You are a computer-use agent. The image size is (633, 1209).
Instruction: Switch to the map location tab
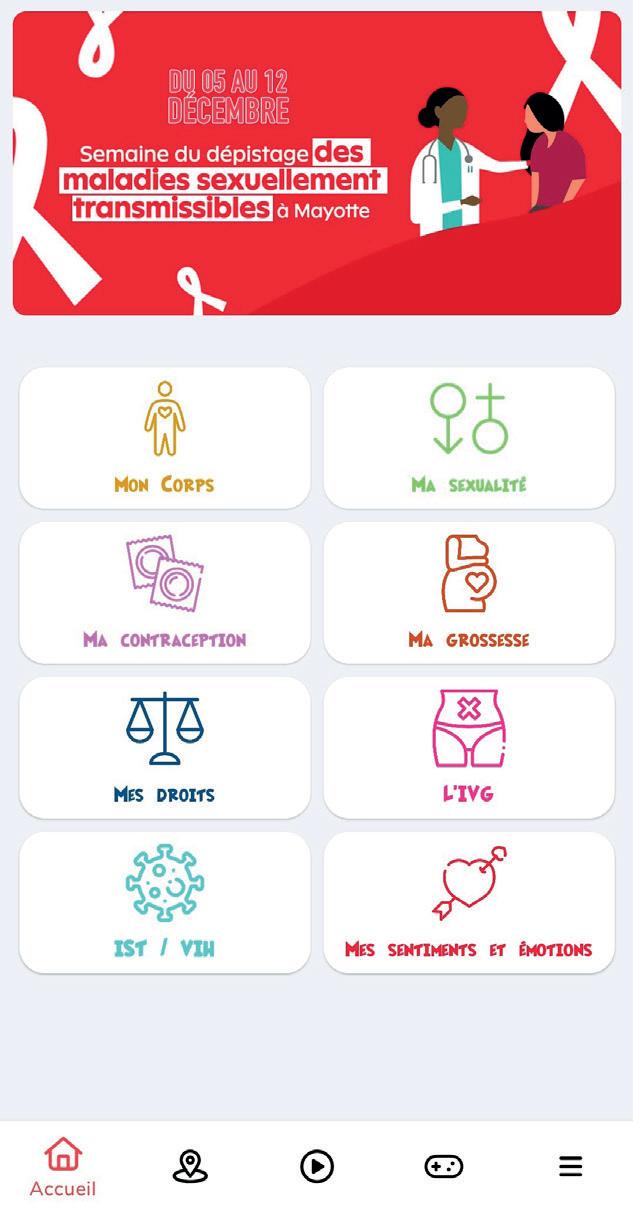pos(190,1166)
